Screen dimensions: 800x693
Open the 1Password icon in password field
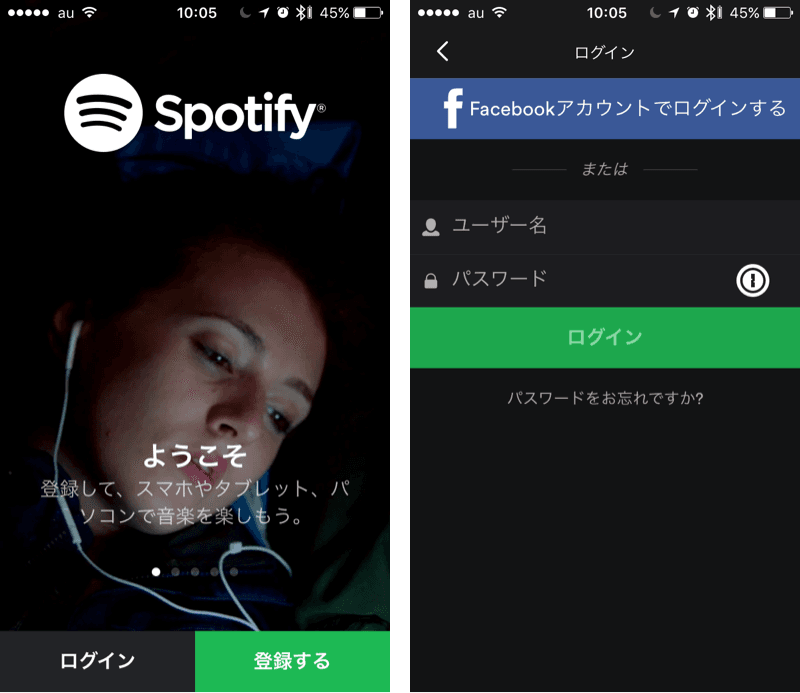click(x=753, y=281)
